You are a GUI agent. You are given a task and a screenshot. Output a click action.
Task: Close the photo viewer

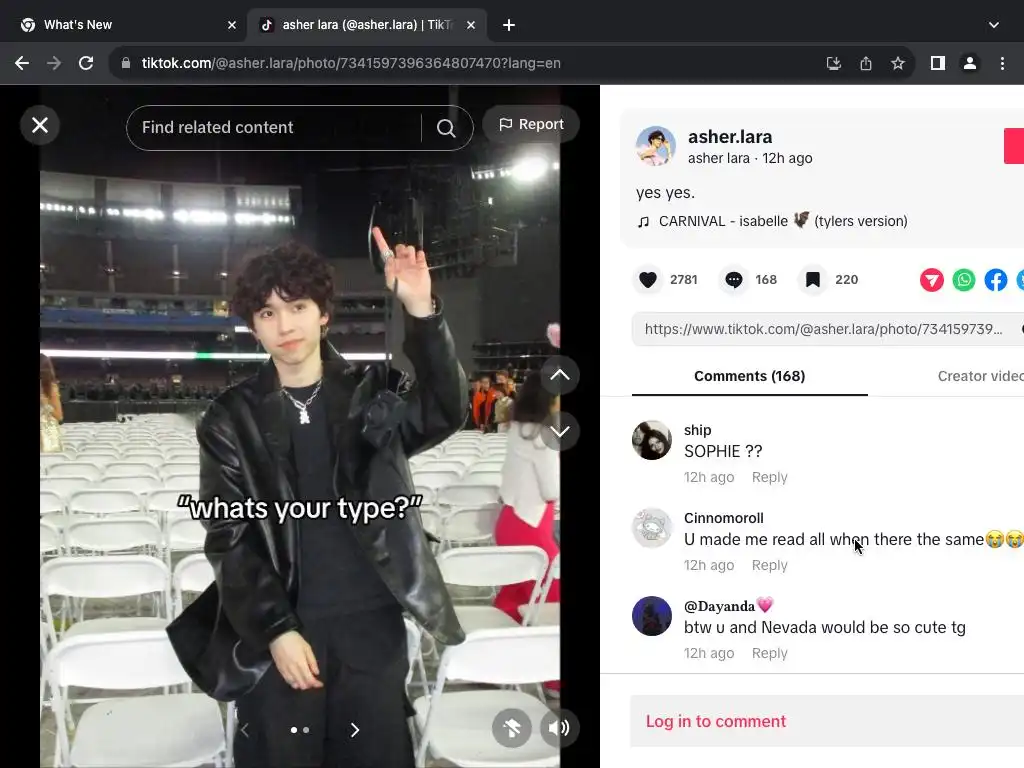click(40, 125)
